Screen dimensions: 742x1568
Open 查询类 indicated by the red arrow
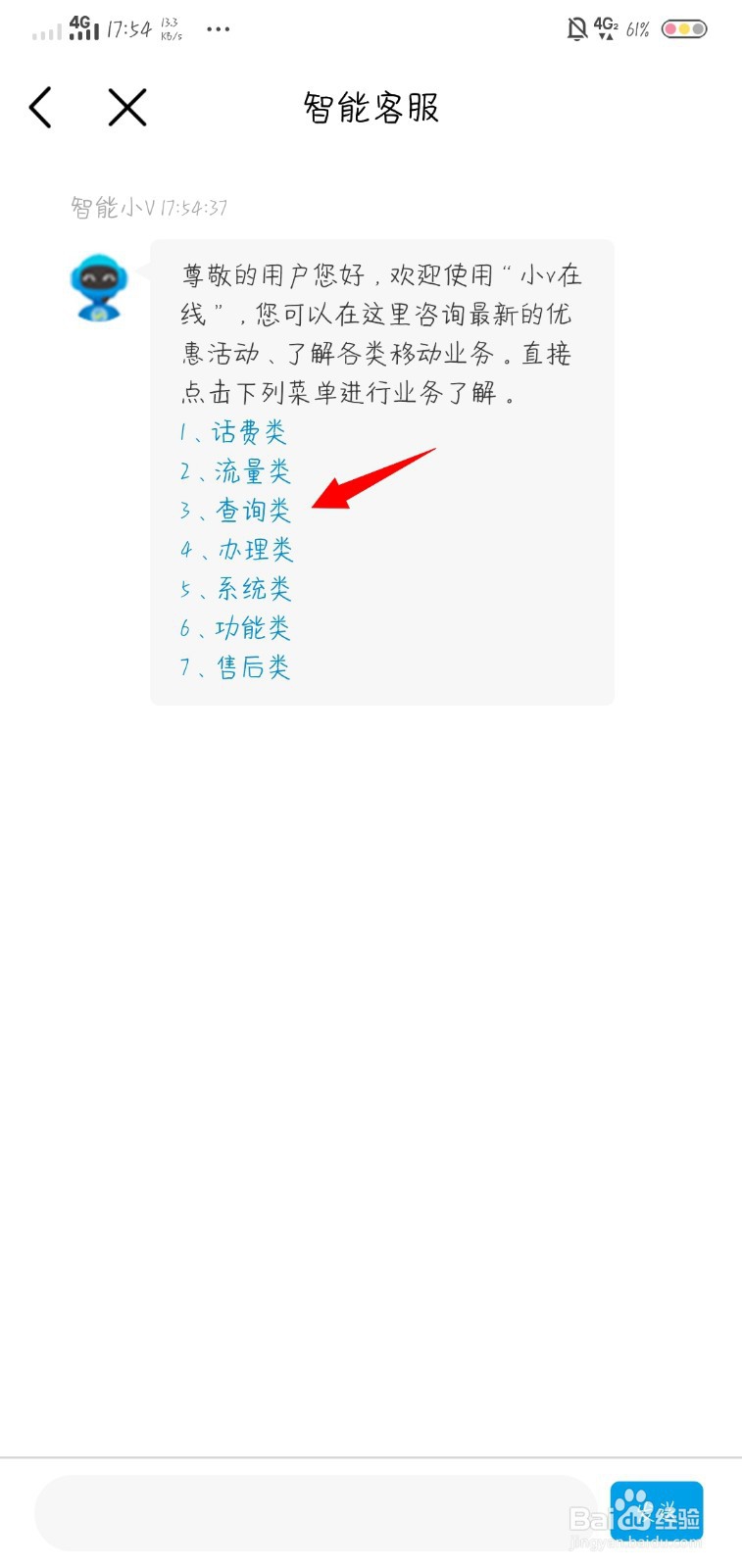pyautogui.click(x=235, y=511)
